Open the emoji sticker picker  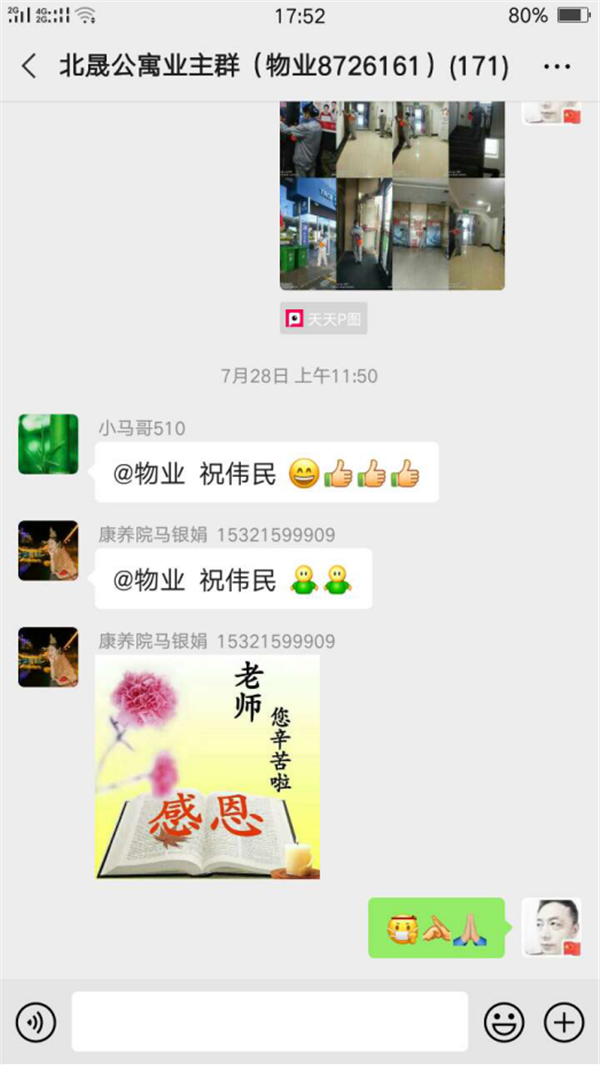tap(504, 1022)
